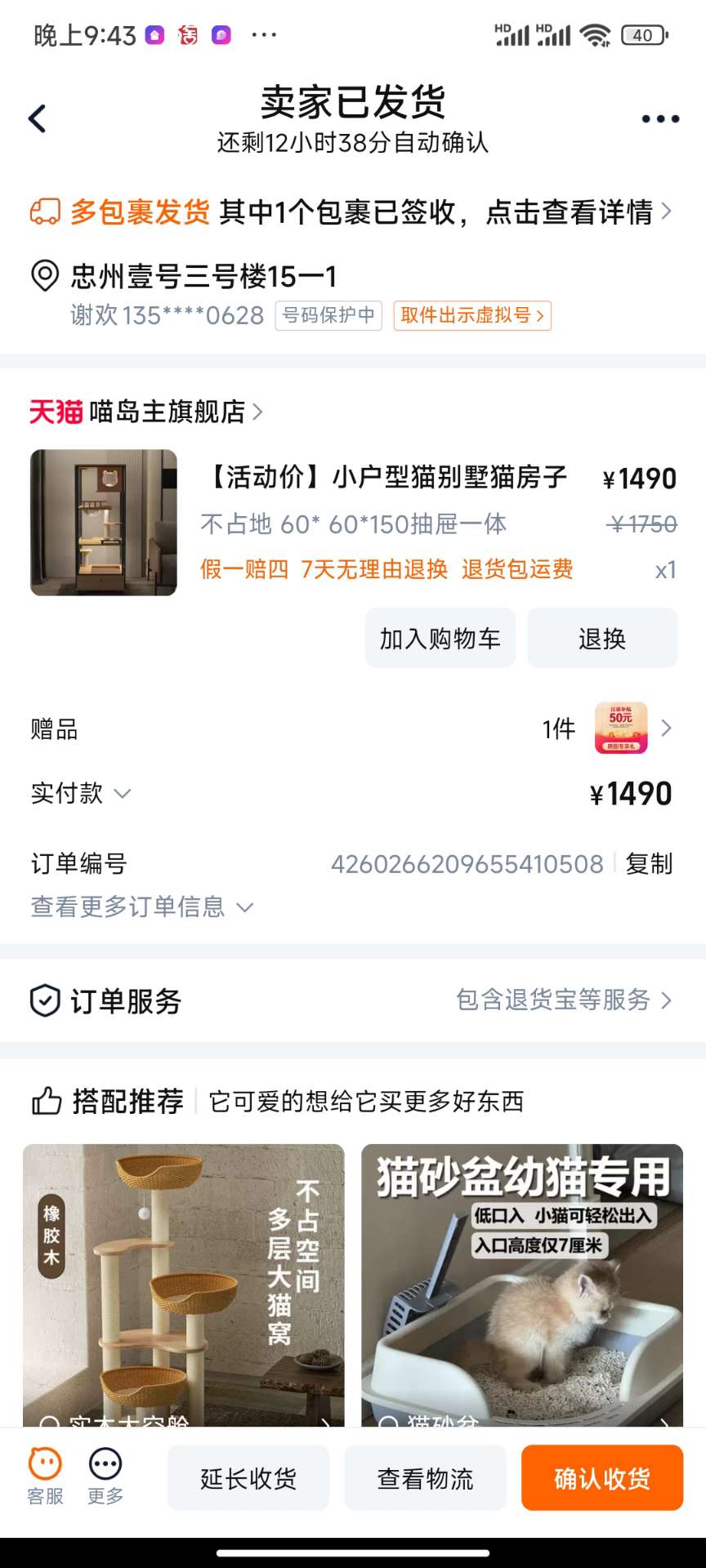706x1568 pixels.
Task: Open the top-right three-dot overflow menu
Action: coord(660,119)
